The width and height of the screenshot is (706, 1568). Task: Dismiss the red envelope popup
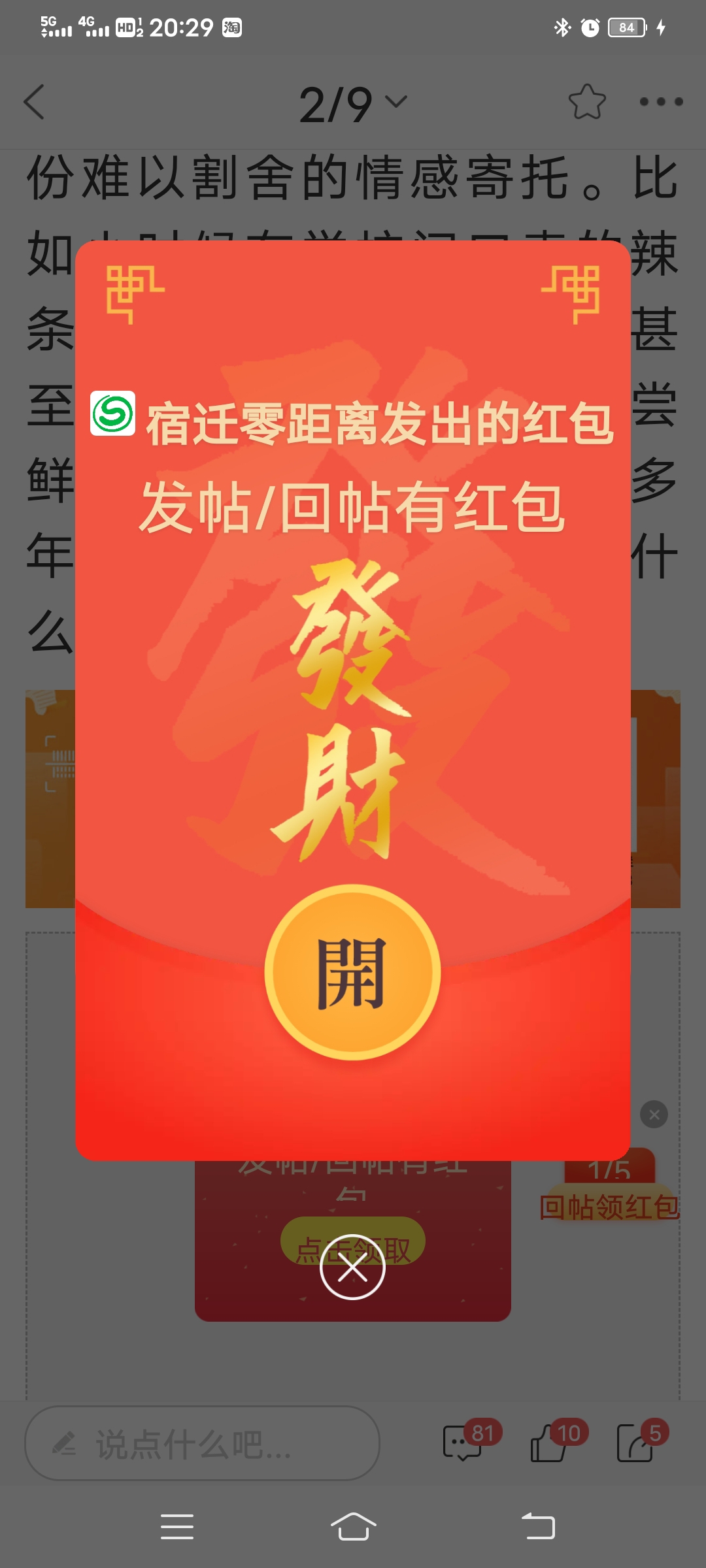[x=352, y=1267]
